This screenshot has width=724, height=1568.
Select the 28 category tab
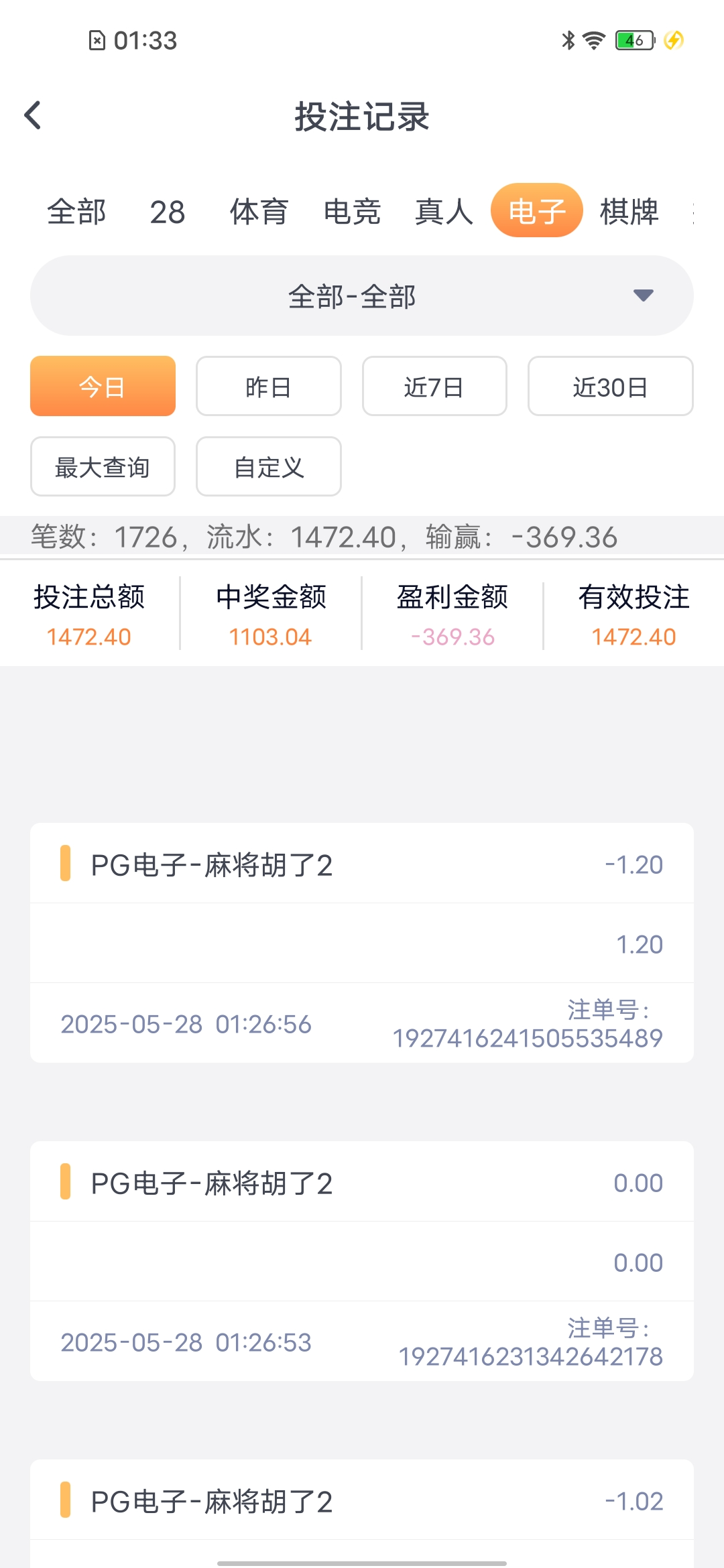[x=167, y=212]
